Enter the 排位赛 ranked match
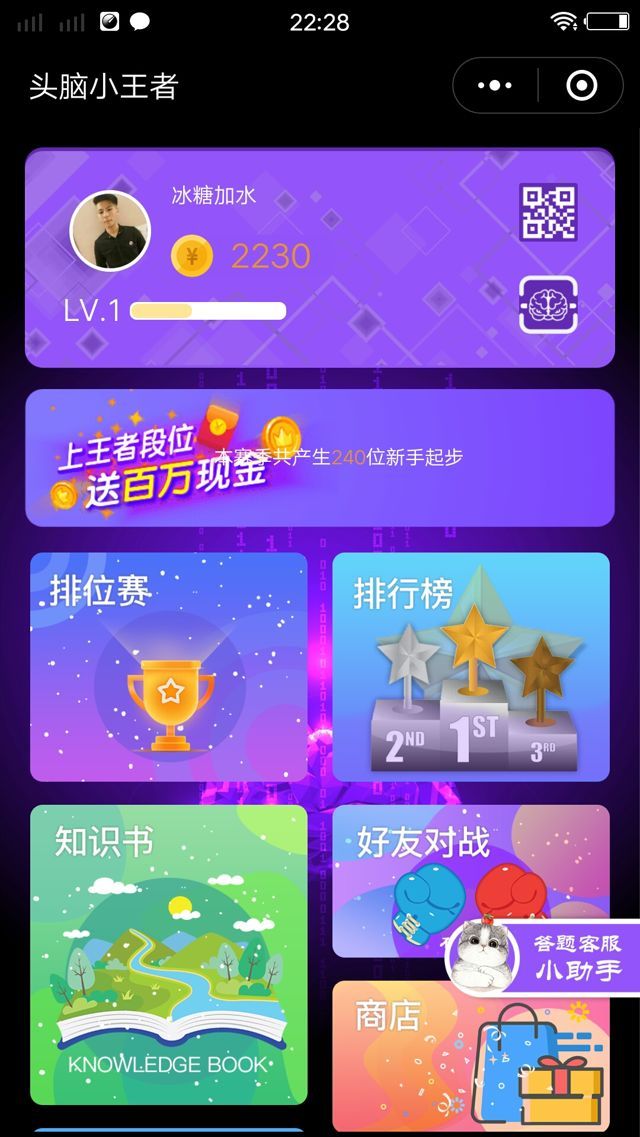This screenshot has width=640, height=1137. point(169,667)
